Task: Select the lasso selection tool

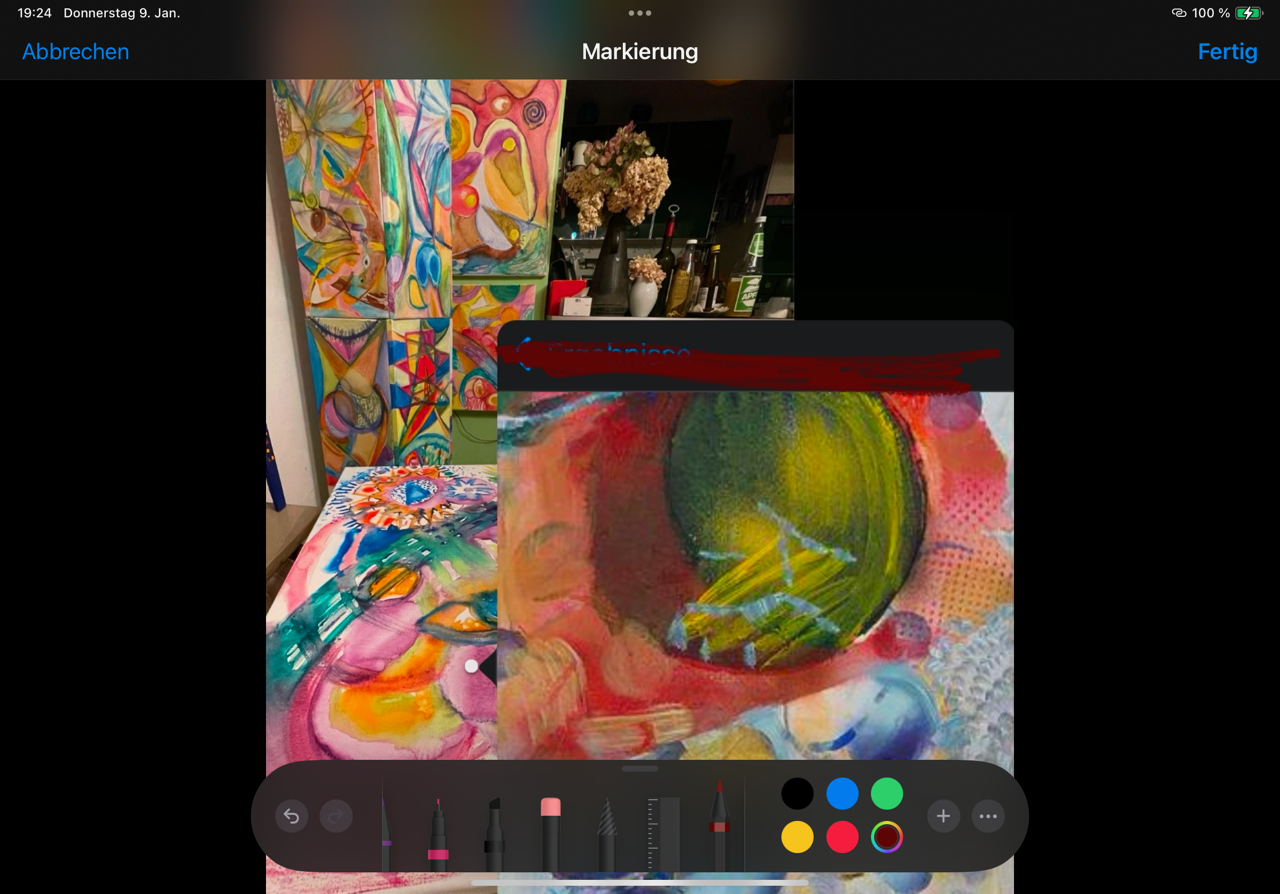Action: (607, 832)
